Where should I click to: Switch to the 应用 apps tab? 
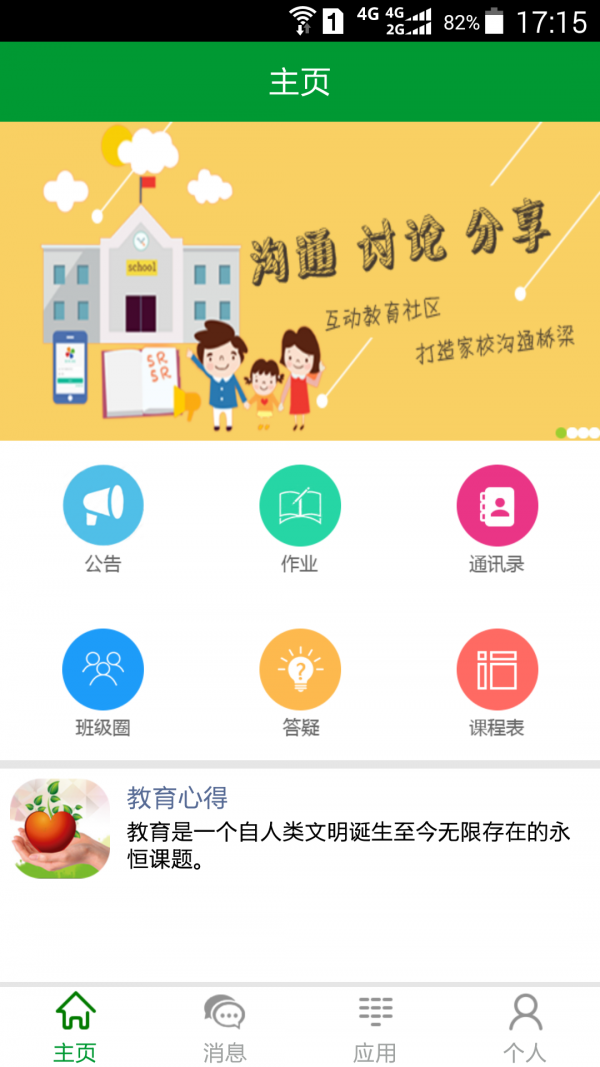pos(375,1027)
